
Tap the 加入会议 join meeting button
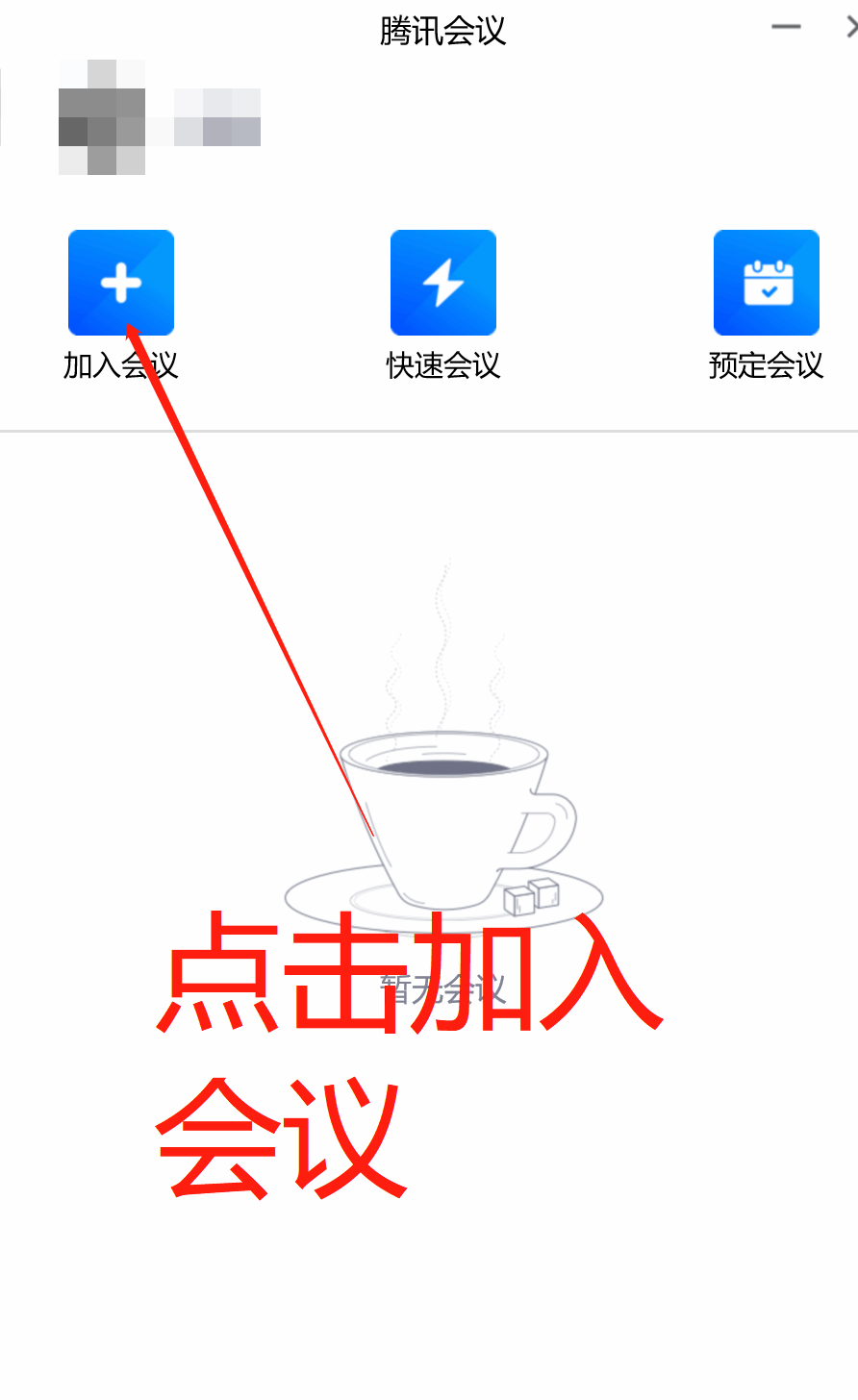[121, 283]
